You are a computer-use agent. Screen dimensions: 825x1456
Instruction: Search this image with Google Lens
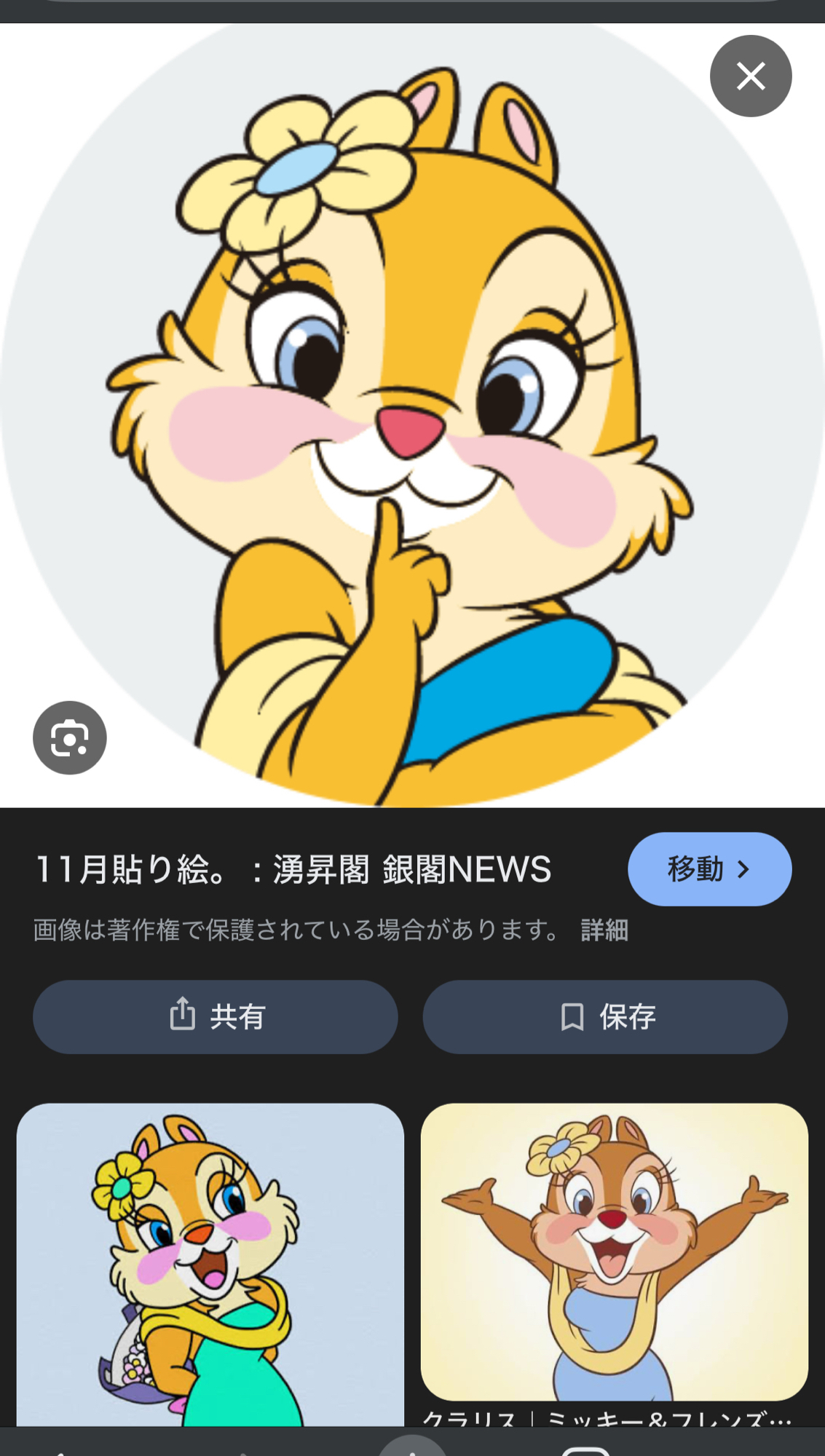[70, 737]
